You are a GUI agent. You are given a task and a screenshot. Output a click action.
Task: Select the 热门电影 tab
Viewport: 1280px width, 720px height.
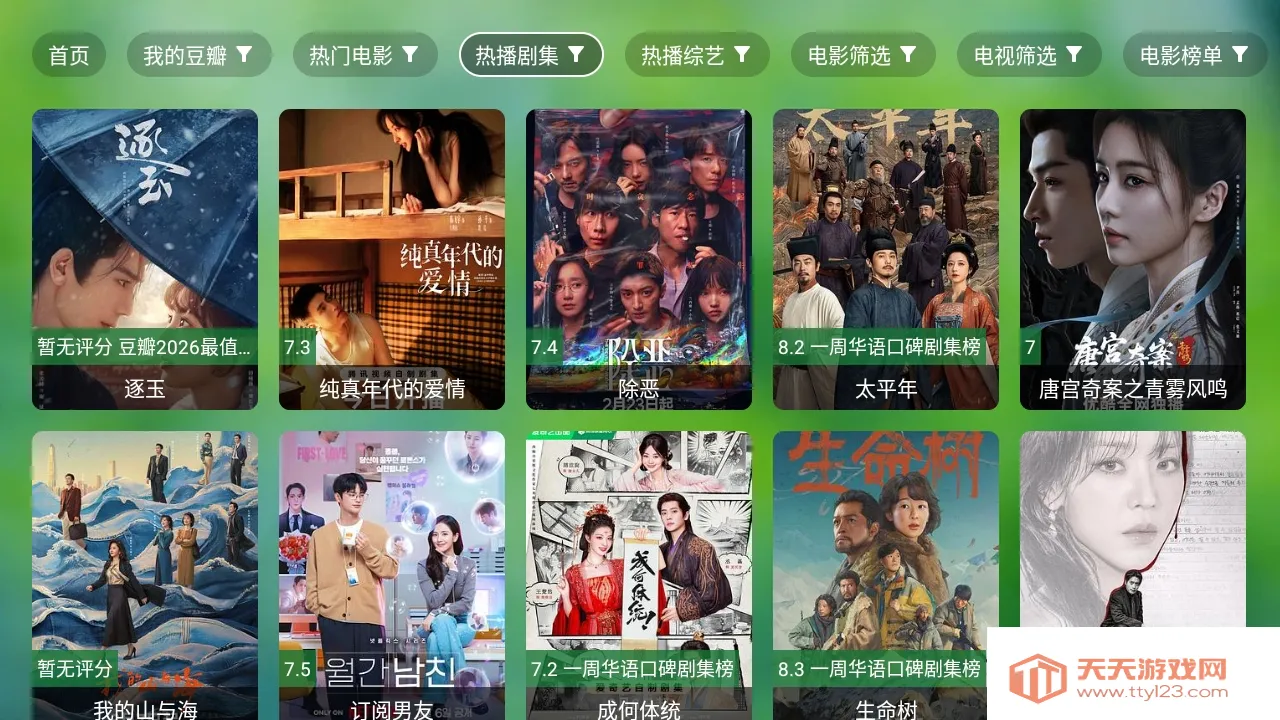[x=364, y=55]
